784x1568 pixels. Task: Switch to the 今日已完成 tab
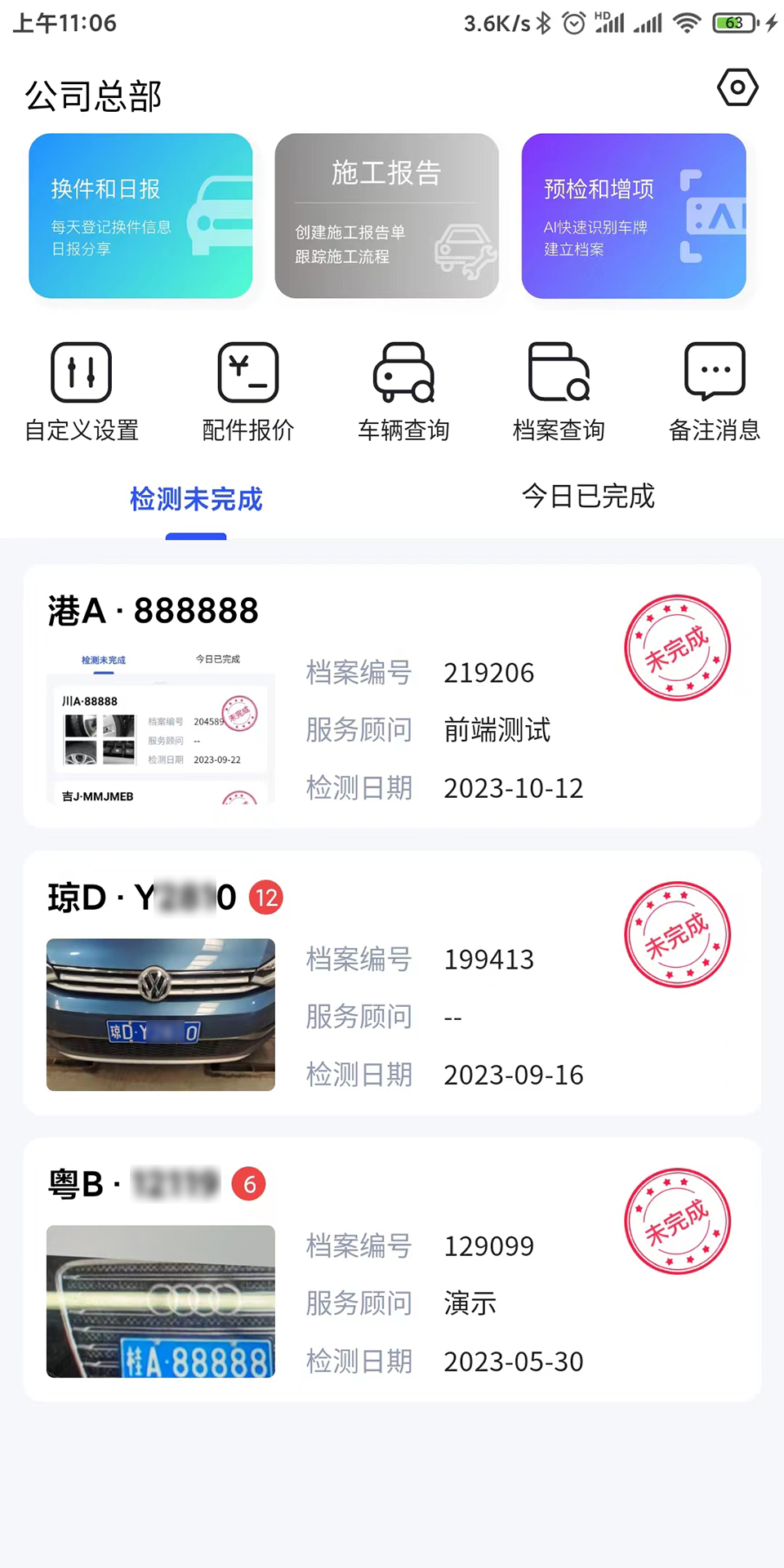coord(587,497)
